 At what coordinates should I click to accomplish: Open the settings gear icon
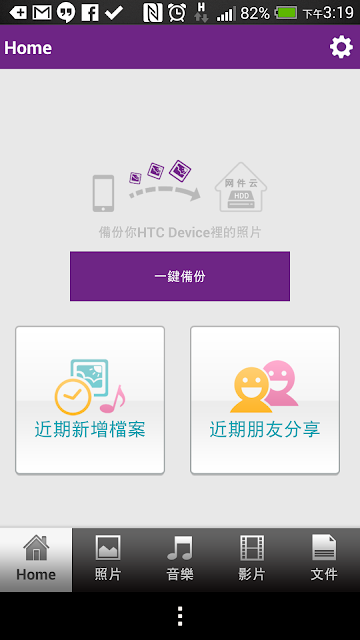click(x=341, y=47)
